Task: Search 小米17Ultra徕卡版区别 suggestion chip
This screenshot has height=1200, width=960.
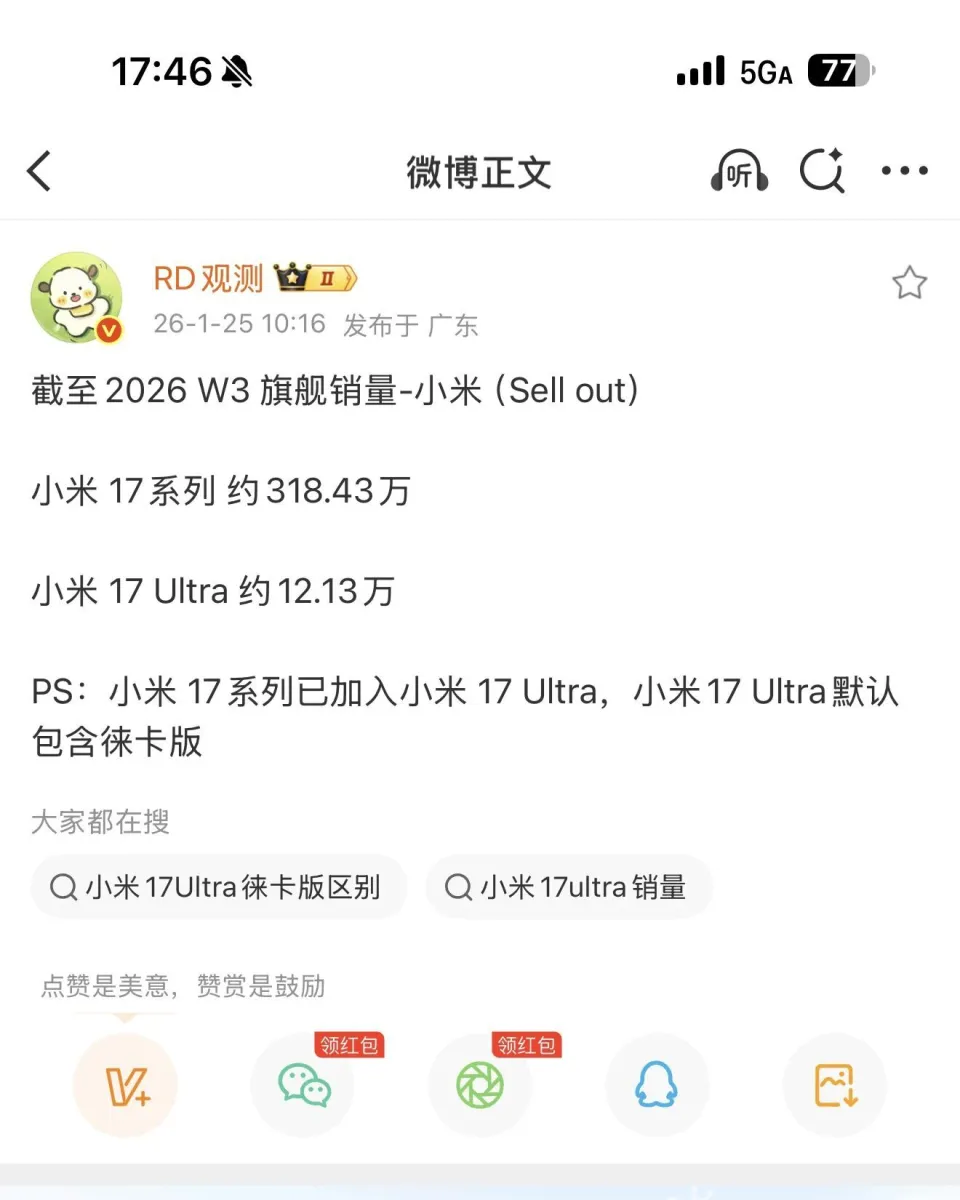Action: pos(218,887)
